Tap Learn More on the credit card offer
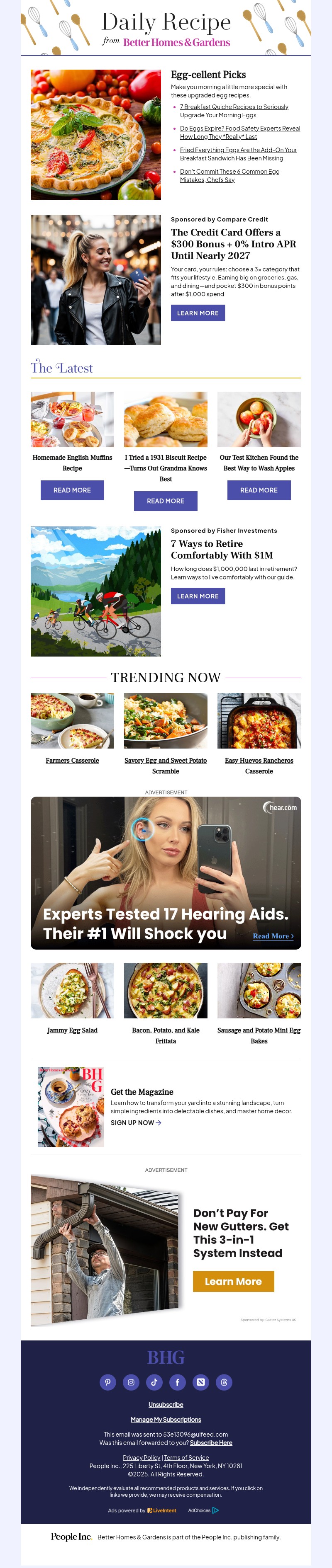This screenshot has width=332, height=1568. tap(198, 313)
